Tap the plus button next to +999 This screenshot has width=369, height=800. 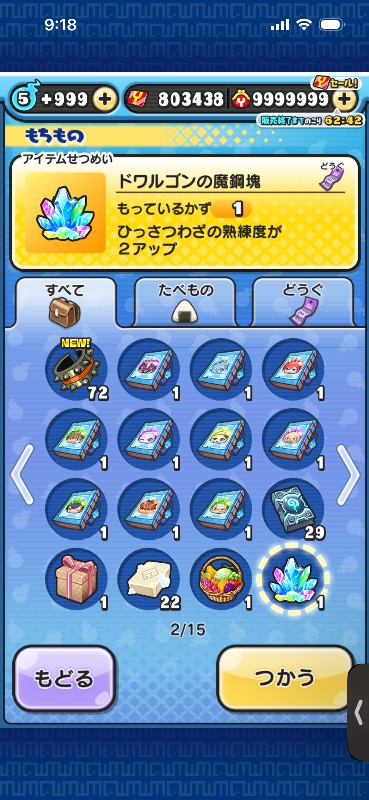click(105, 99)
